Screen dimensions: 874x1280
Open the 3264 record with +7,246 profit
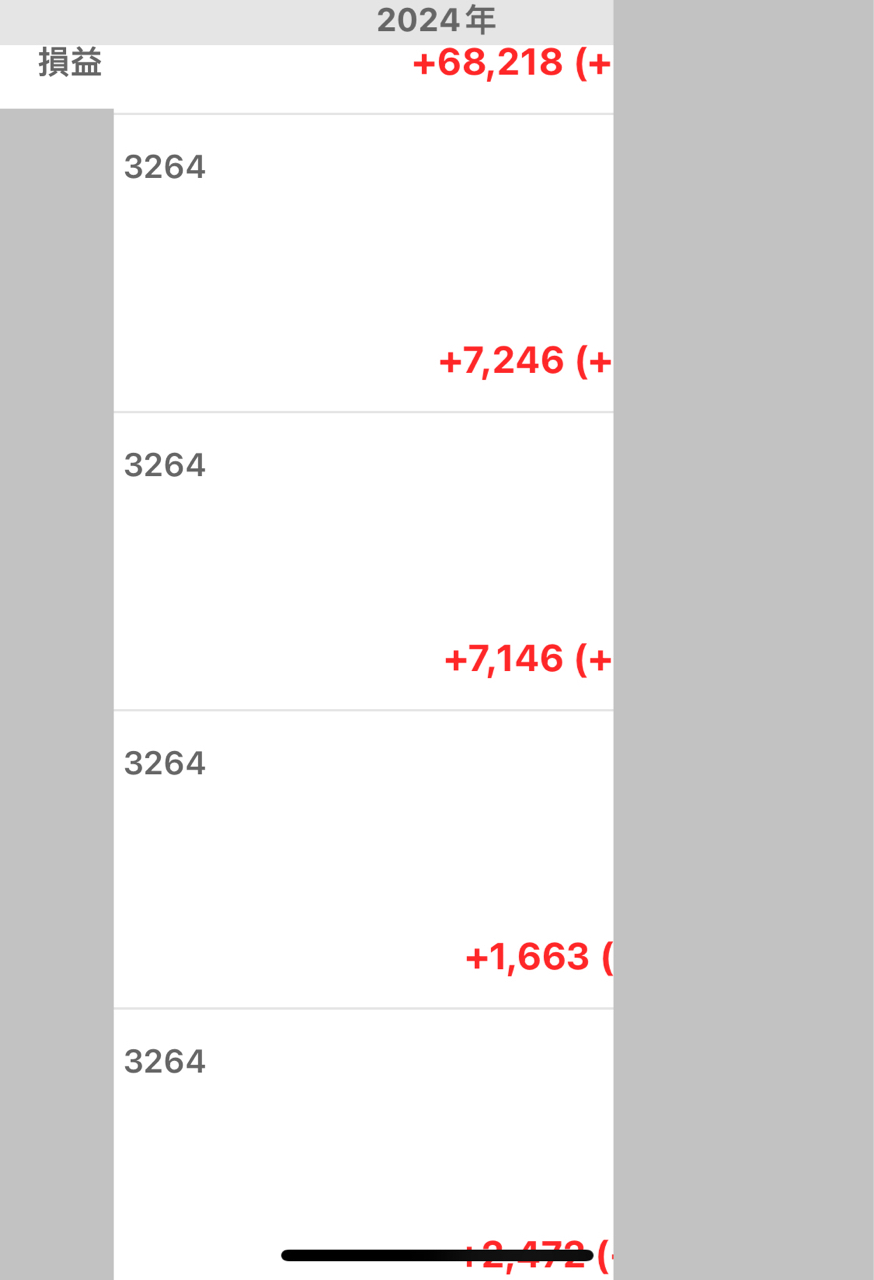point(363,263)
